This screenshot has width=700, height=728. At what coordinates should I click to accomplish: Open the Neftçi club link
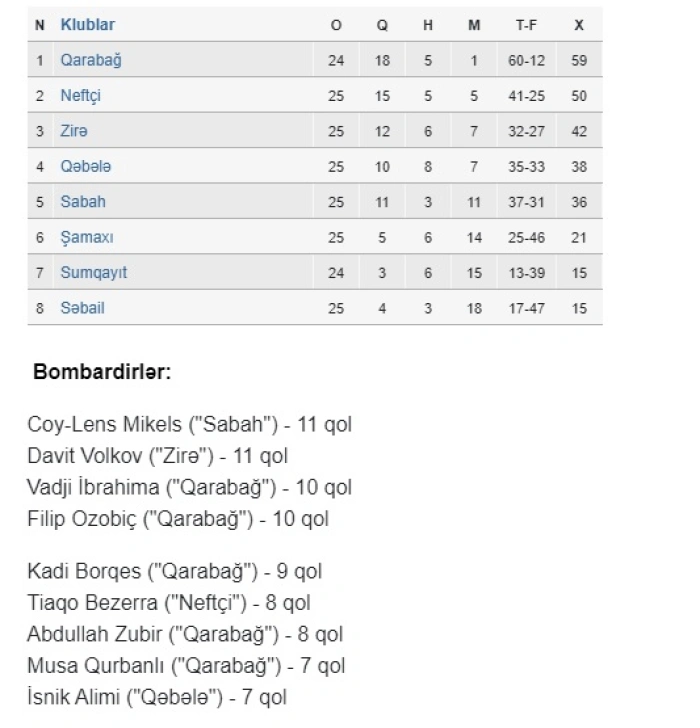pos(80,96)
